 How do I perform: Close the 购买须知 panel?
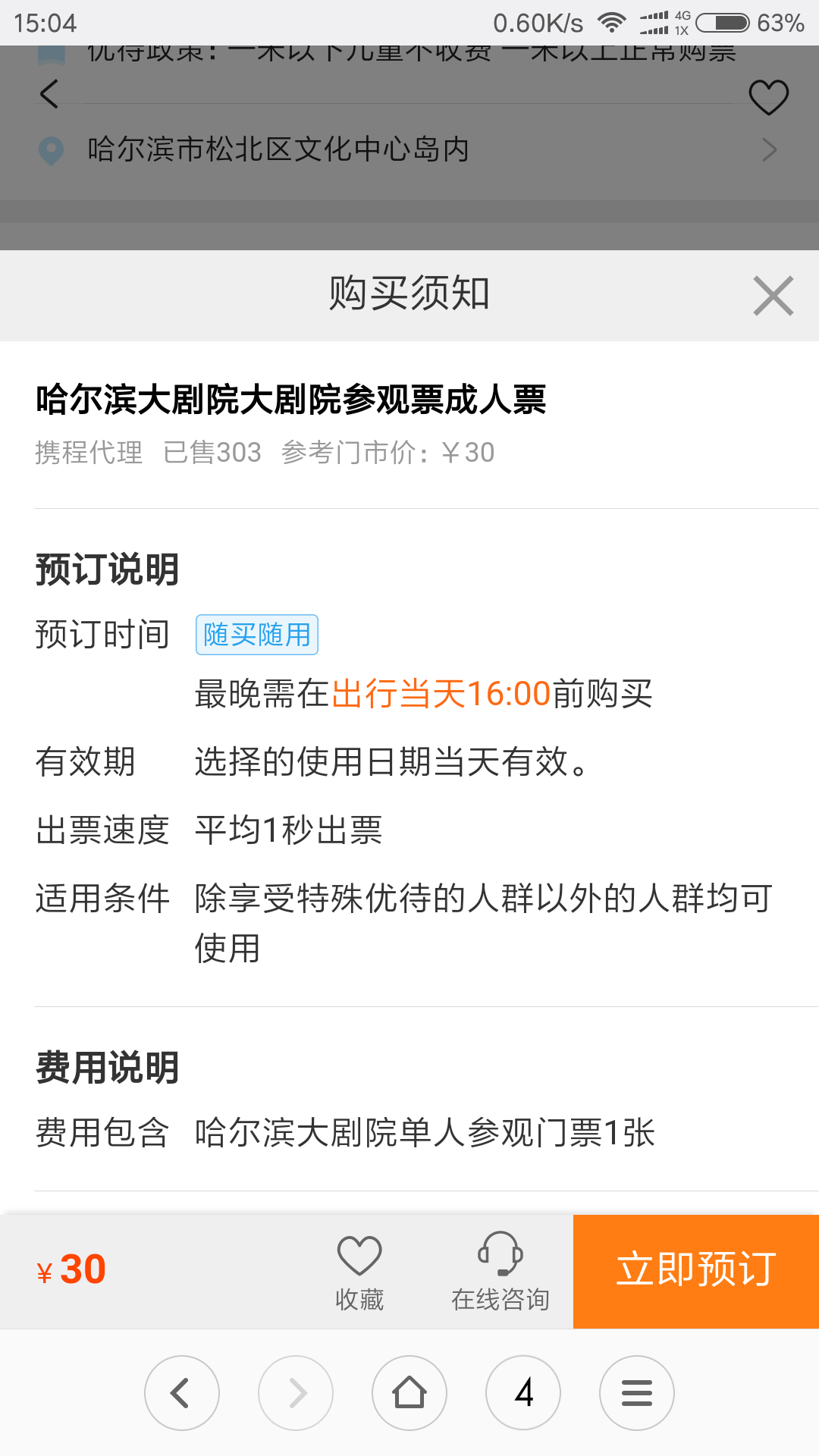[x=773, y=296]
